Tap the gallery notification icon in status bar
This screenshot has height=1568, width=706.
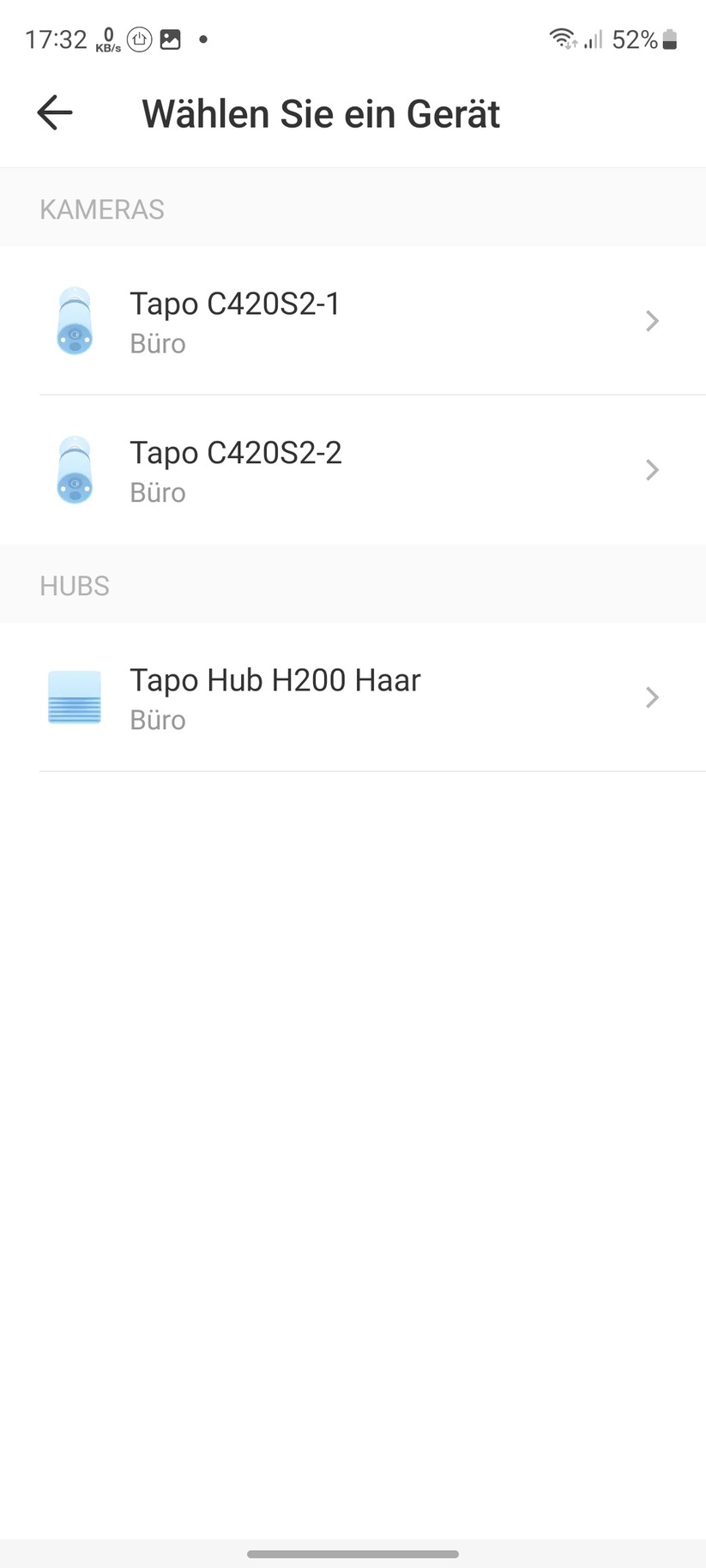coord(170,39)
